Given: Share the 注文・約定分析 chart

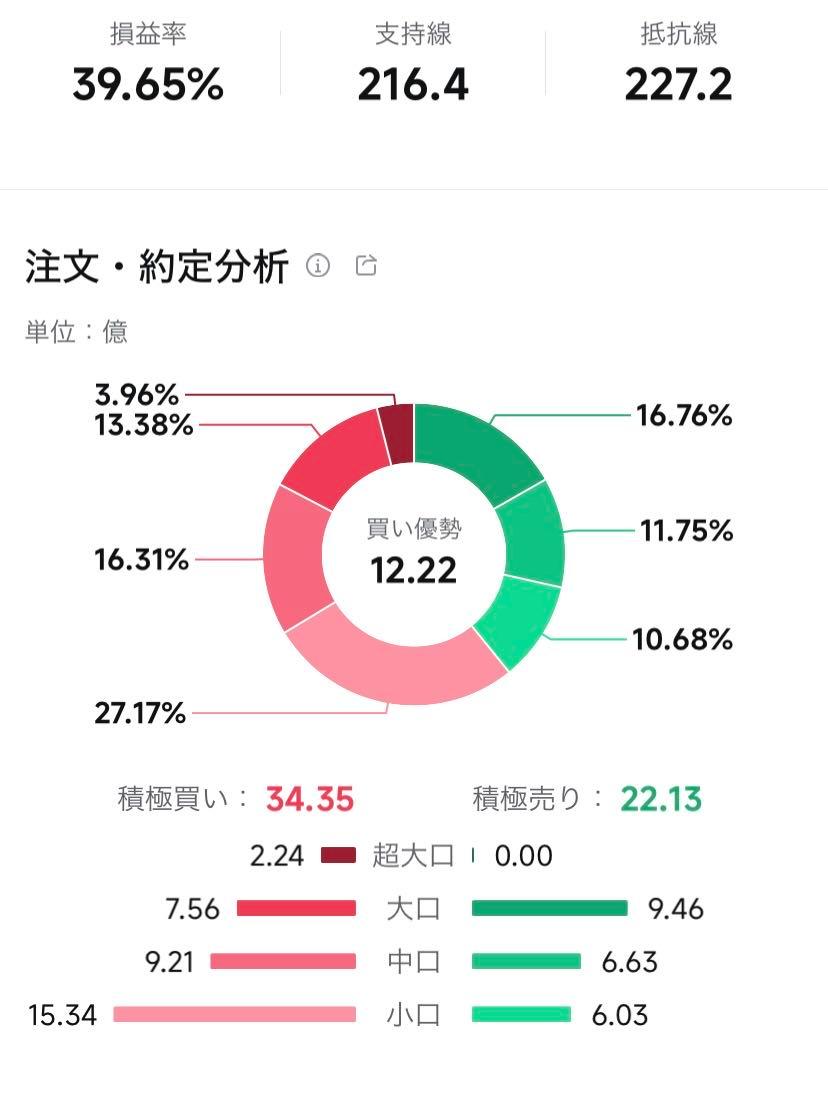Looking at the screenshot, I should click(x=367, y=266).
